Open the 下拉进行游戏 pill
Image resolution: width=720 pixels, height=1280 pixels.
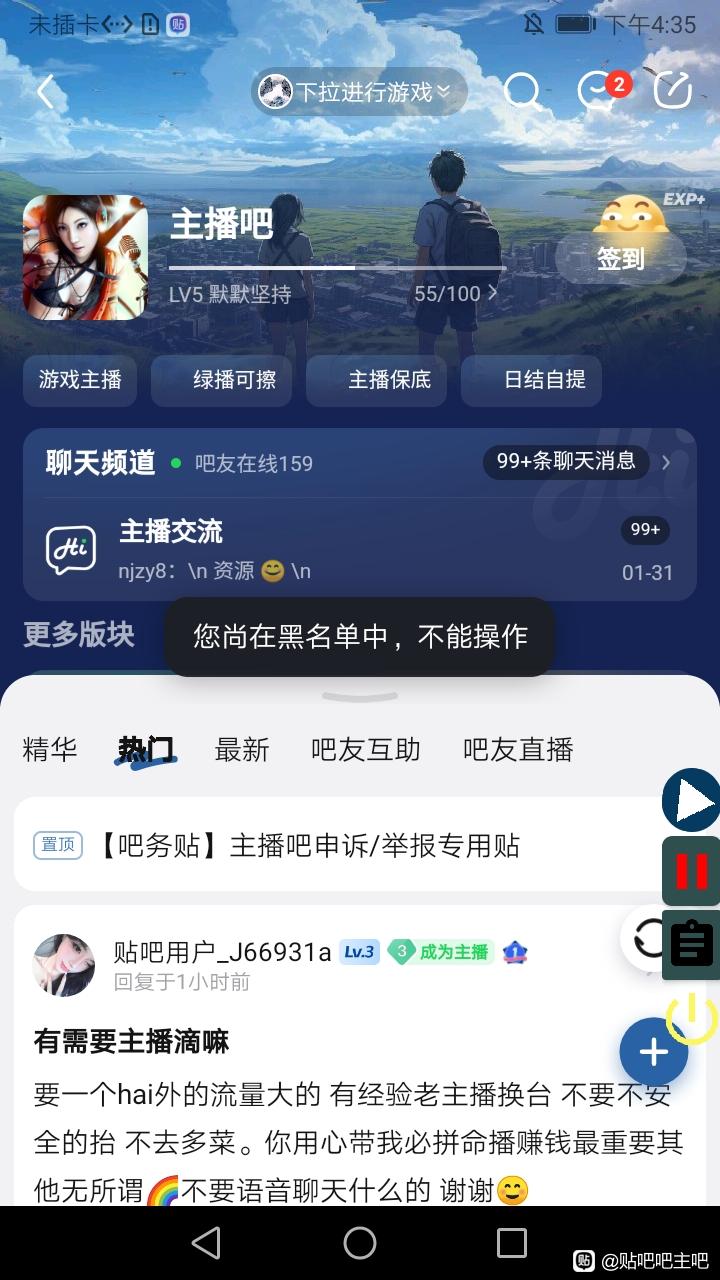(x=359, y=92)
